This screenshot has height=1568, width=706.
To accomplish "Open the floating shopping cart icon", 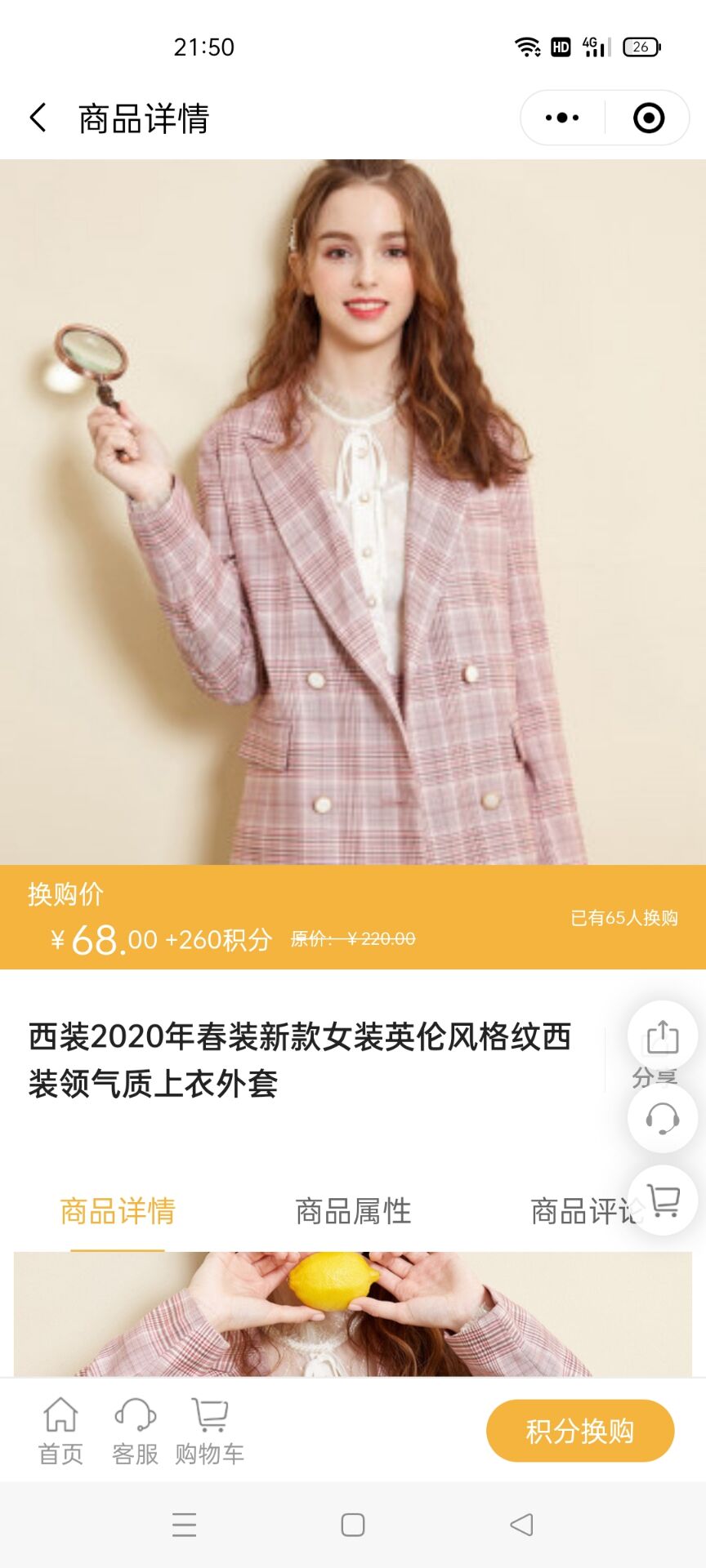I will click(662, 1200).
